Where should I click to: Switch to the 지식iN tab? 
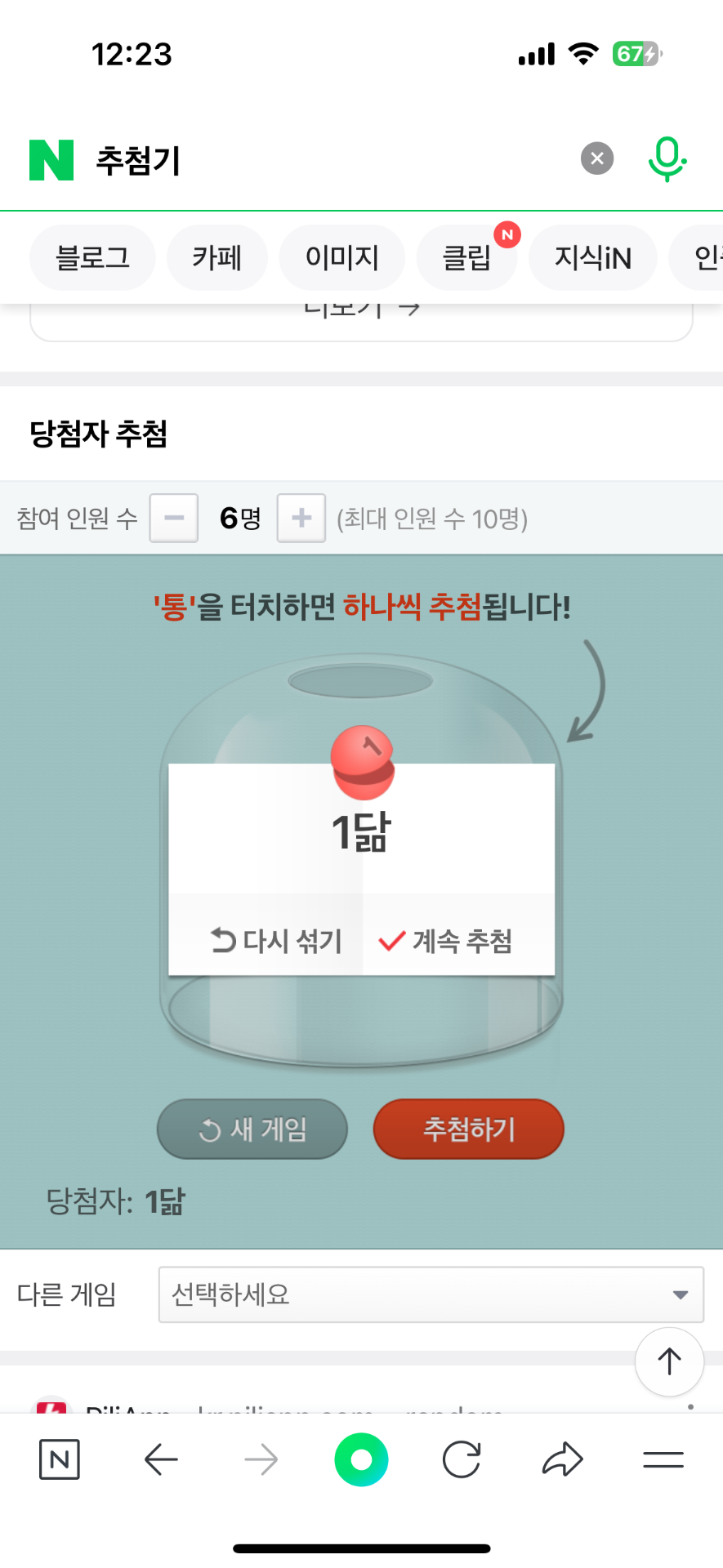[x=592, y=258]
